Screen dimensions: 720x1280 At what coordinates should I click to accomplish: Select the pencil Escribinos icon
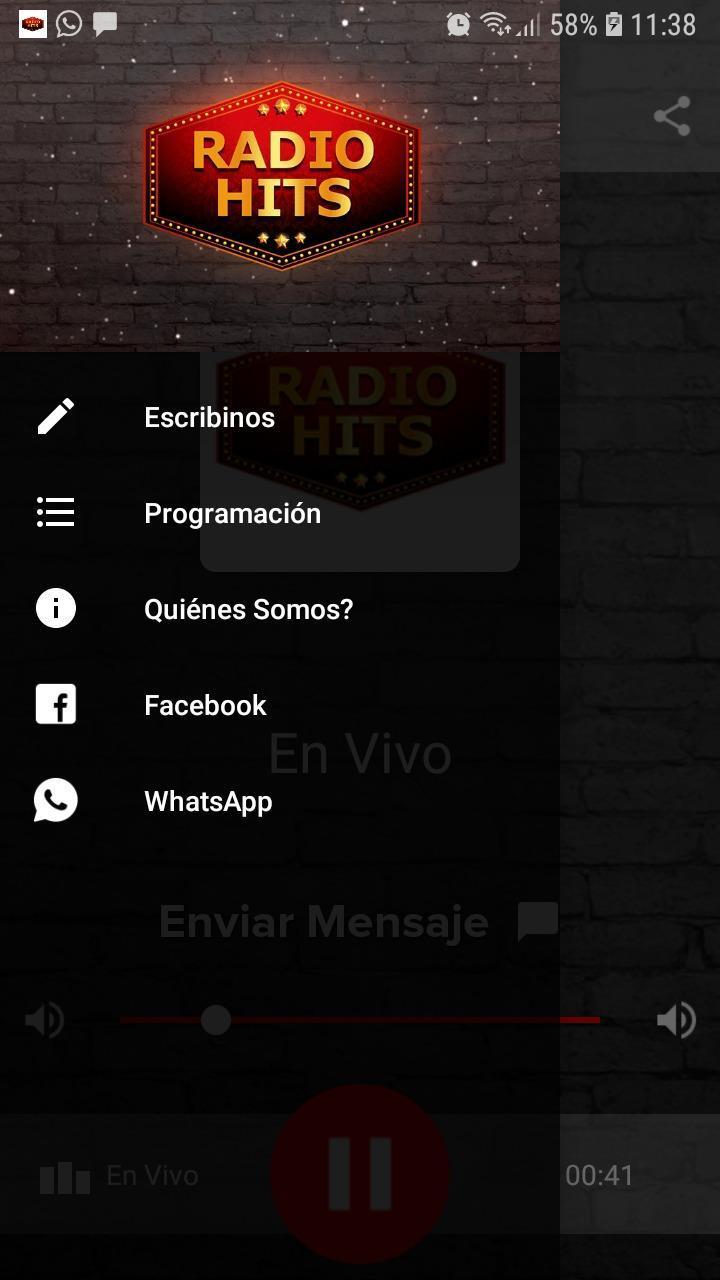coord(55,417)
